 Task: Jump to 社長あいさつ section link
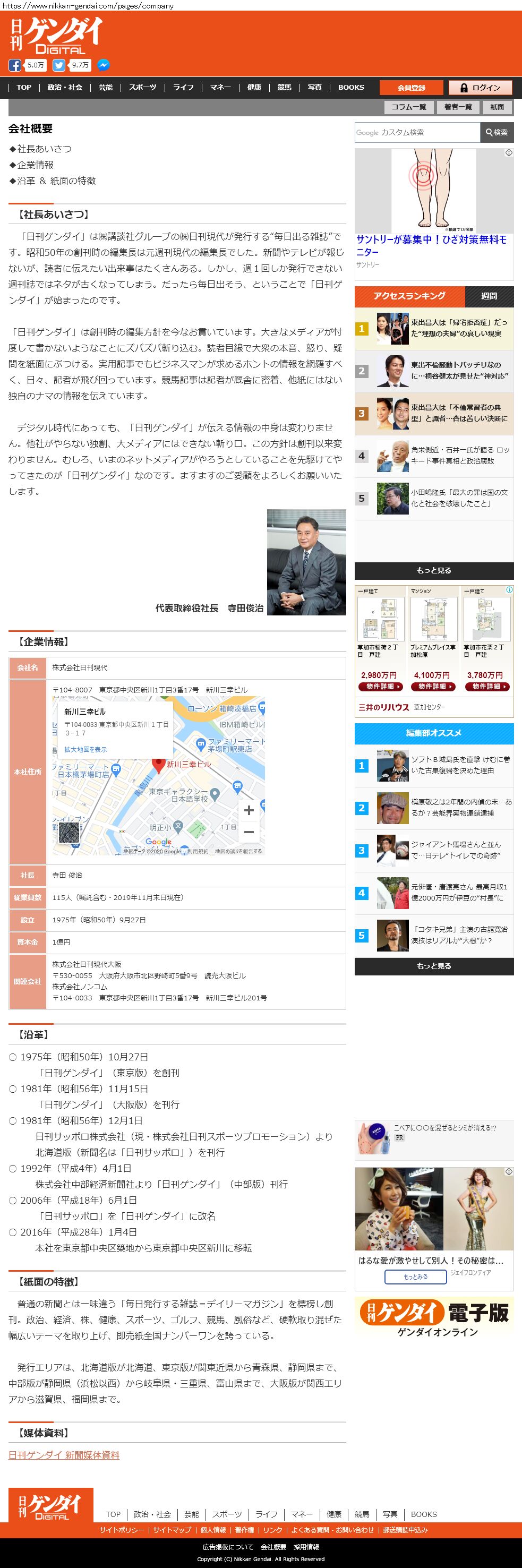(x=44, y=149)
